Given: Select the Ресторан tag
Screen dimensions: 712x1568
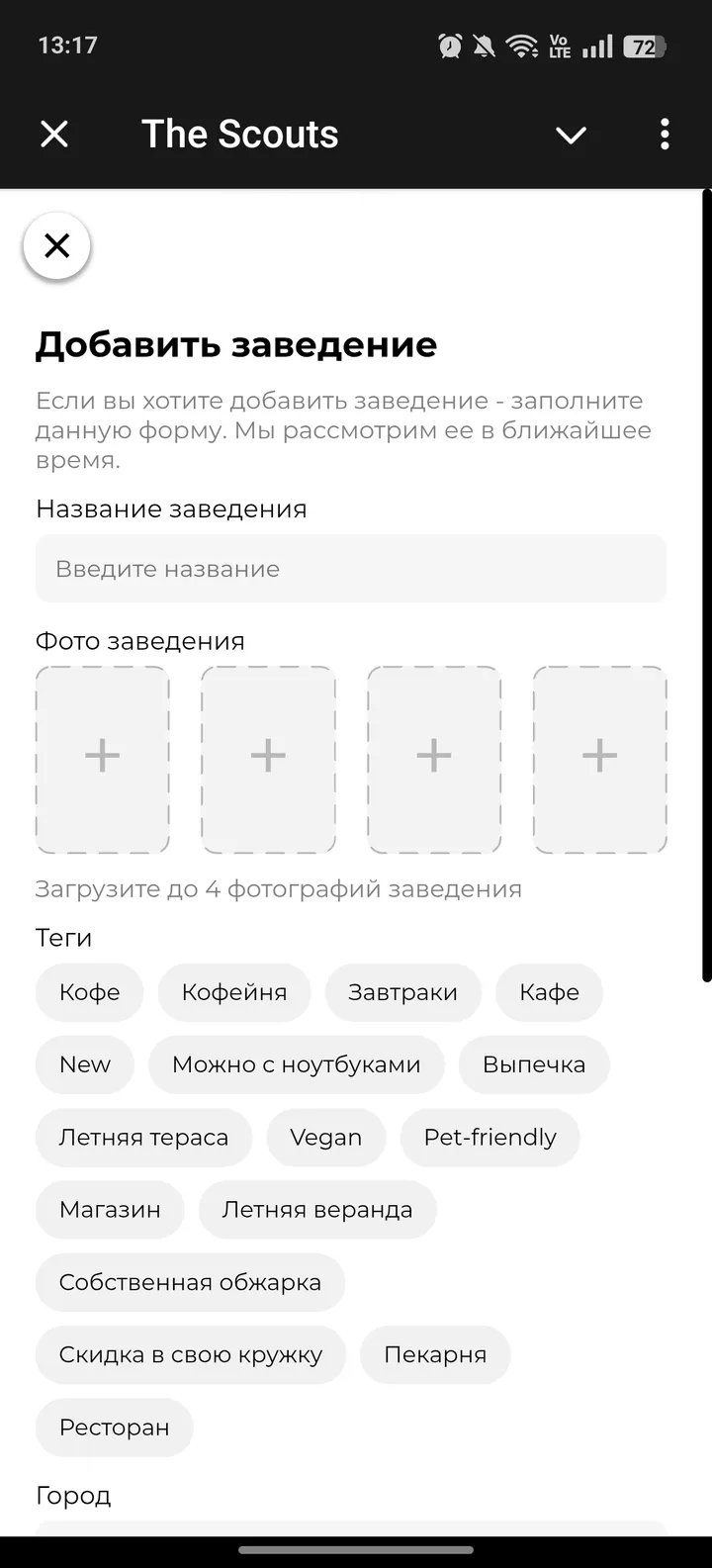Looking at the screenshot, I should [114, 1428].
